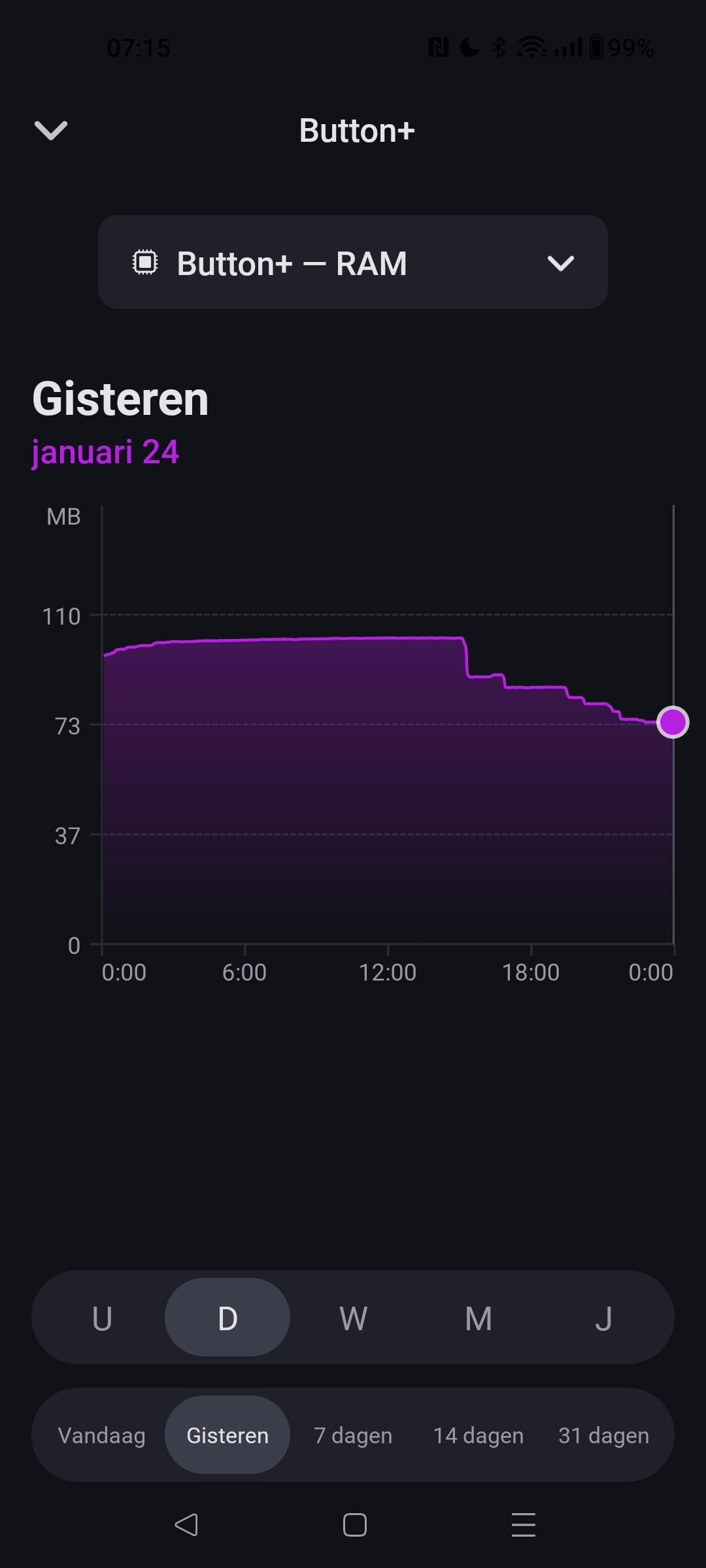Select the Gisteren time range
Viewport: 706px width, 1568px height.
pyautogui.click(x=227, y=1435)
